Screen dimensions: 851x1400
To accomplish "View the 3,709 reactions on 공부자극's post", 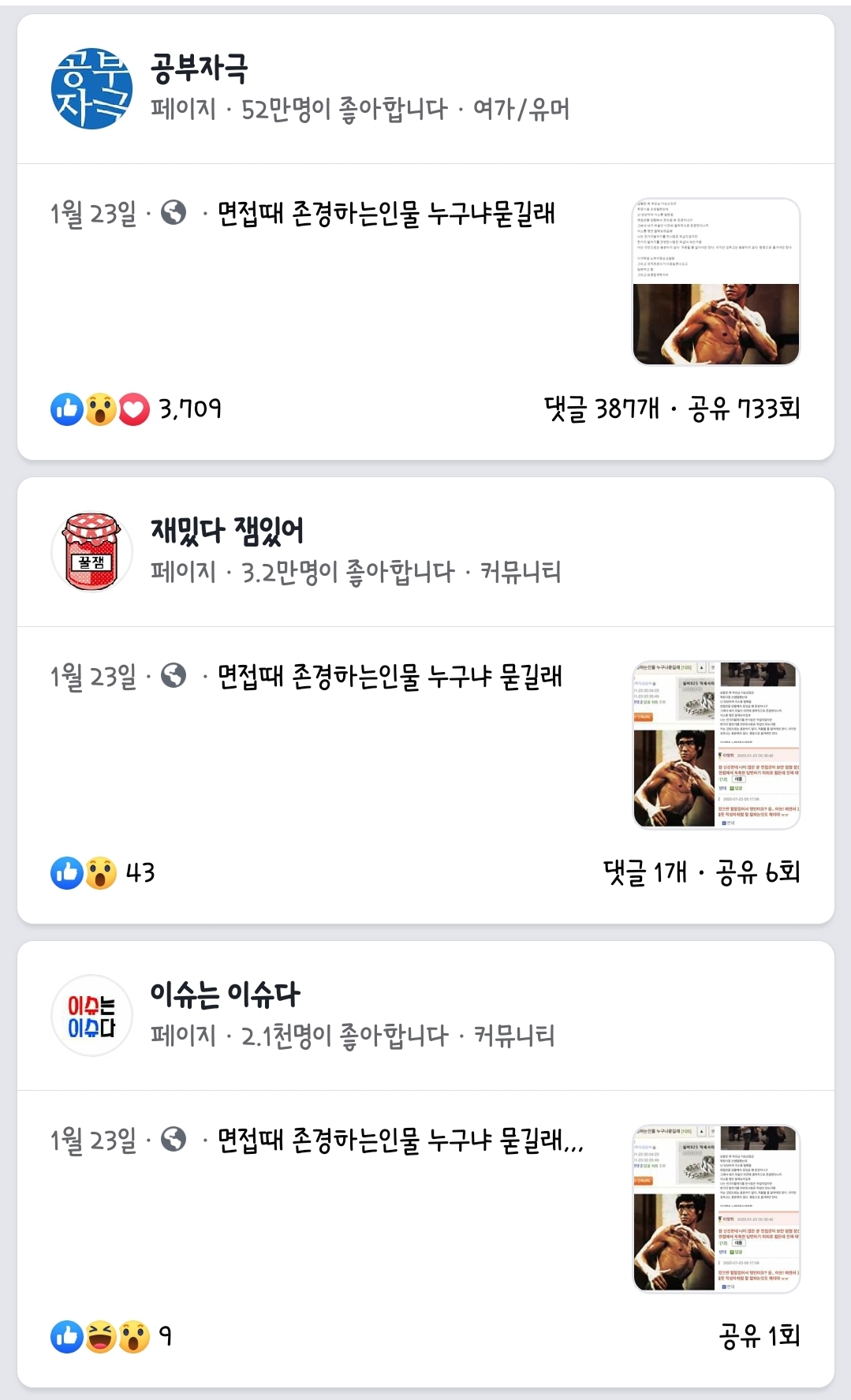I will [x=136, y=409].
